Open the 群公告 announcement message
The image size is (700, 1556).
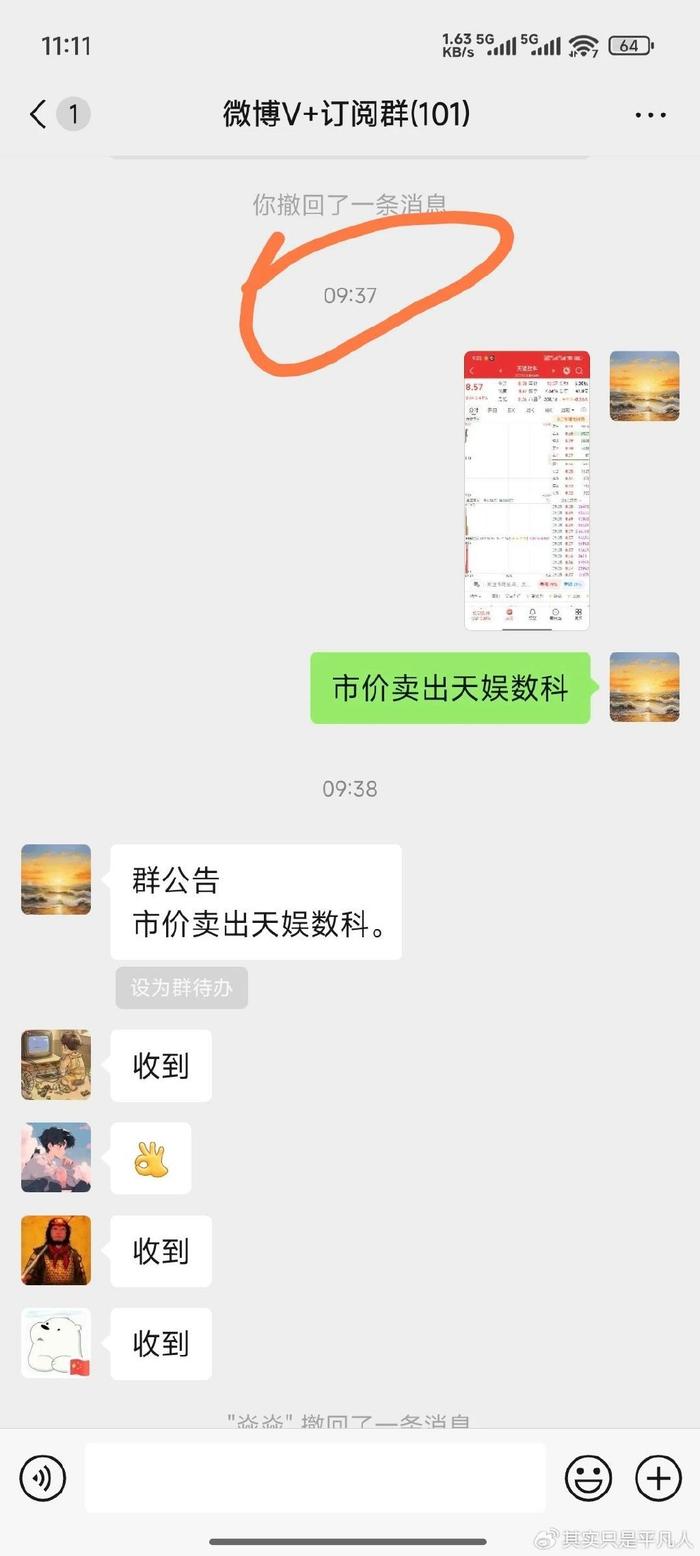[x=256, y=902]
